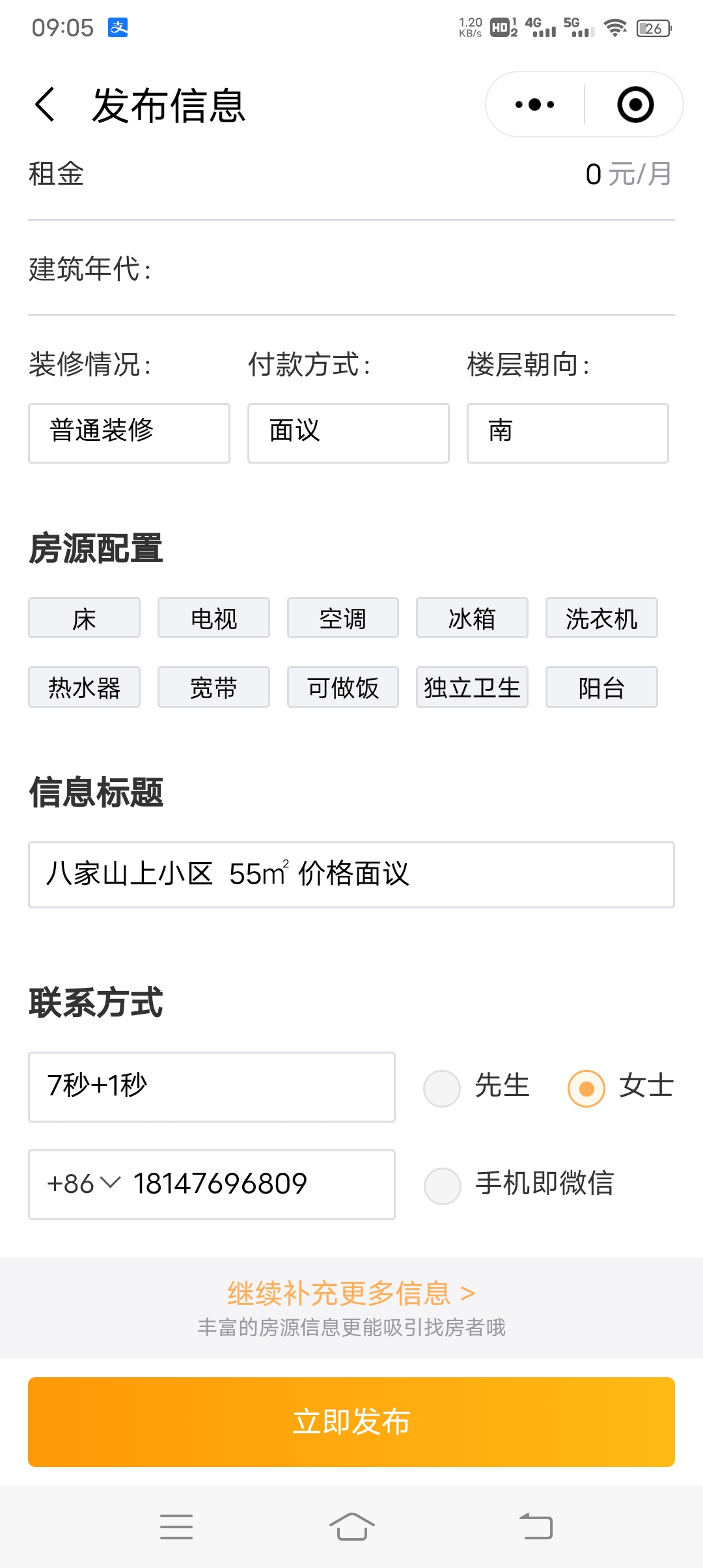Open the +86 country code dropdown
Image resolution: width=703 pixels, height=1568 pixels.
[84, 1184]
